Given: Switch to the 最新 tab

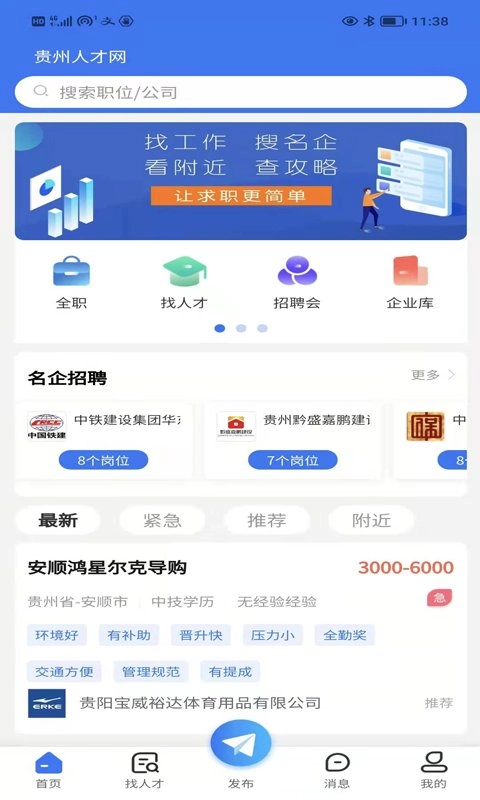Looking at the screenshot, I should [58, 520].
